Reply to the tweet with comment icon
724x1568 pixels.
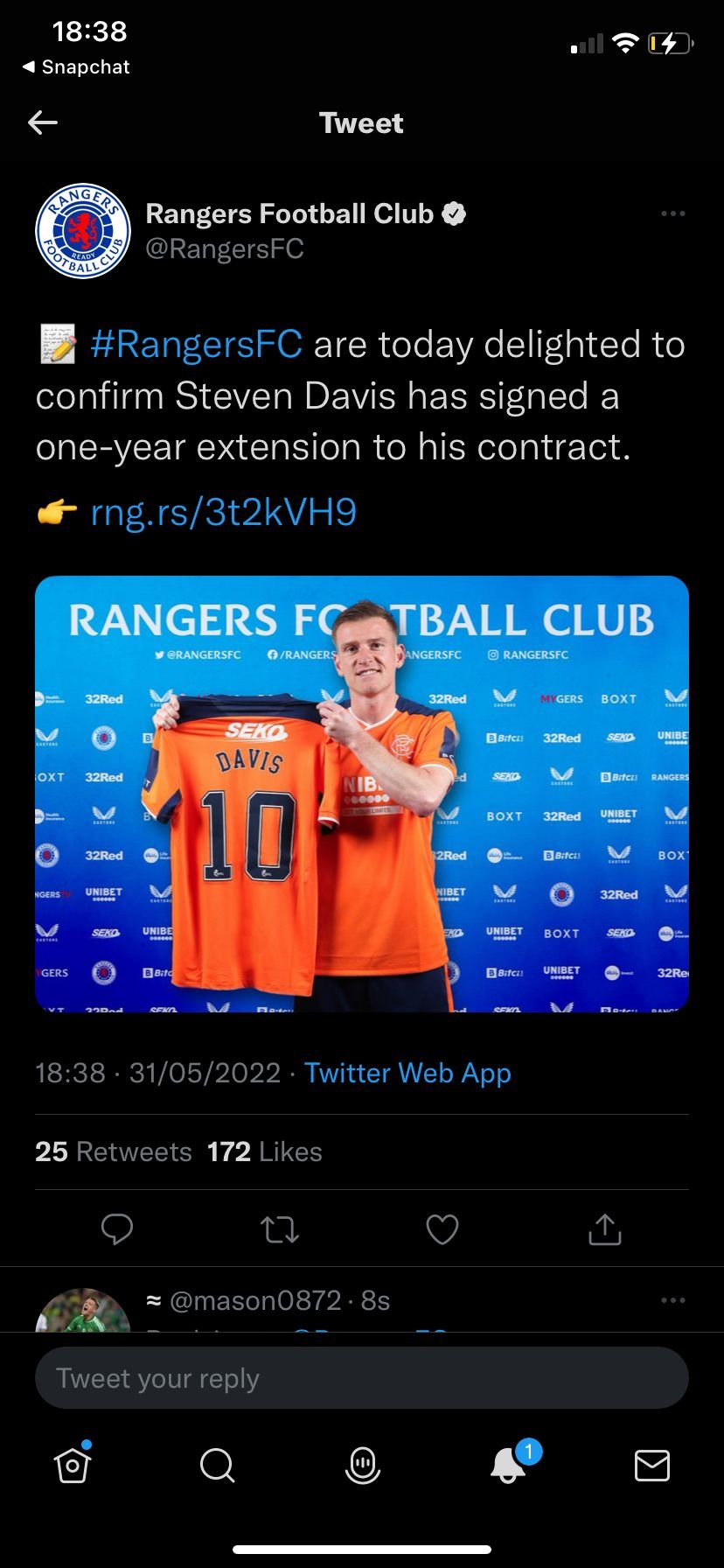(117, 1228)
